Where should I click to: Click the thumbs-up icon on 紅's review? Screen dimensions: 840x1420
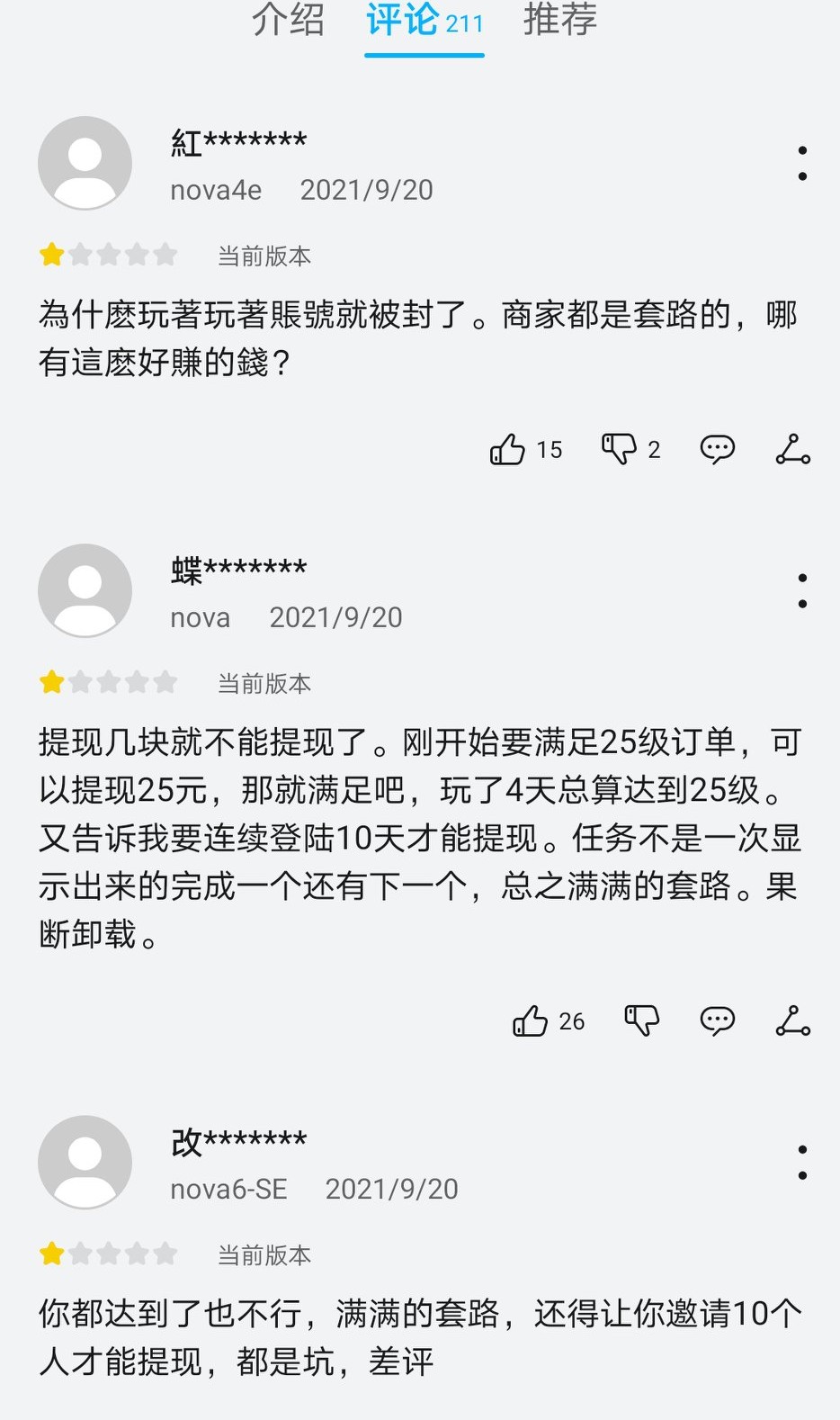[x=510, y=449]
